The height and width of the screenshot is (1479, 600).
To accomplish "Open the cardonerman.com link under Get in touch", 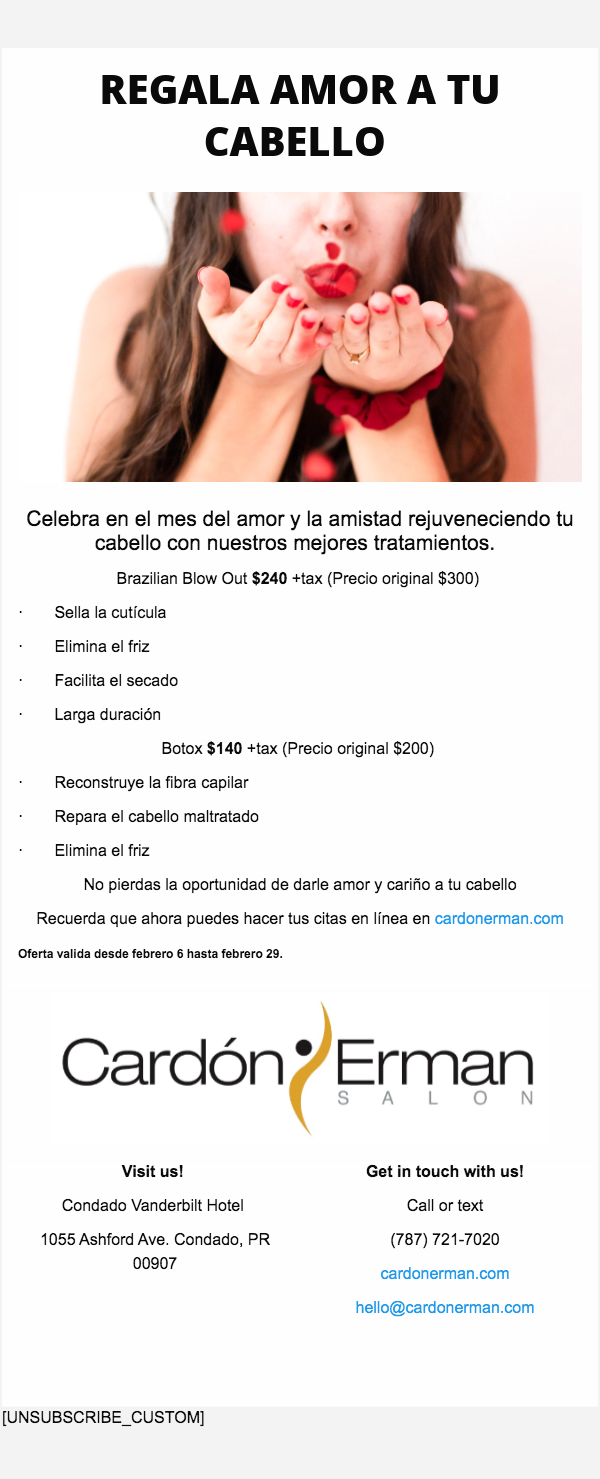I will coord(445,1273).
